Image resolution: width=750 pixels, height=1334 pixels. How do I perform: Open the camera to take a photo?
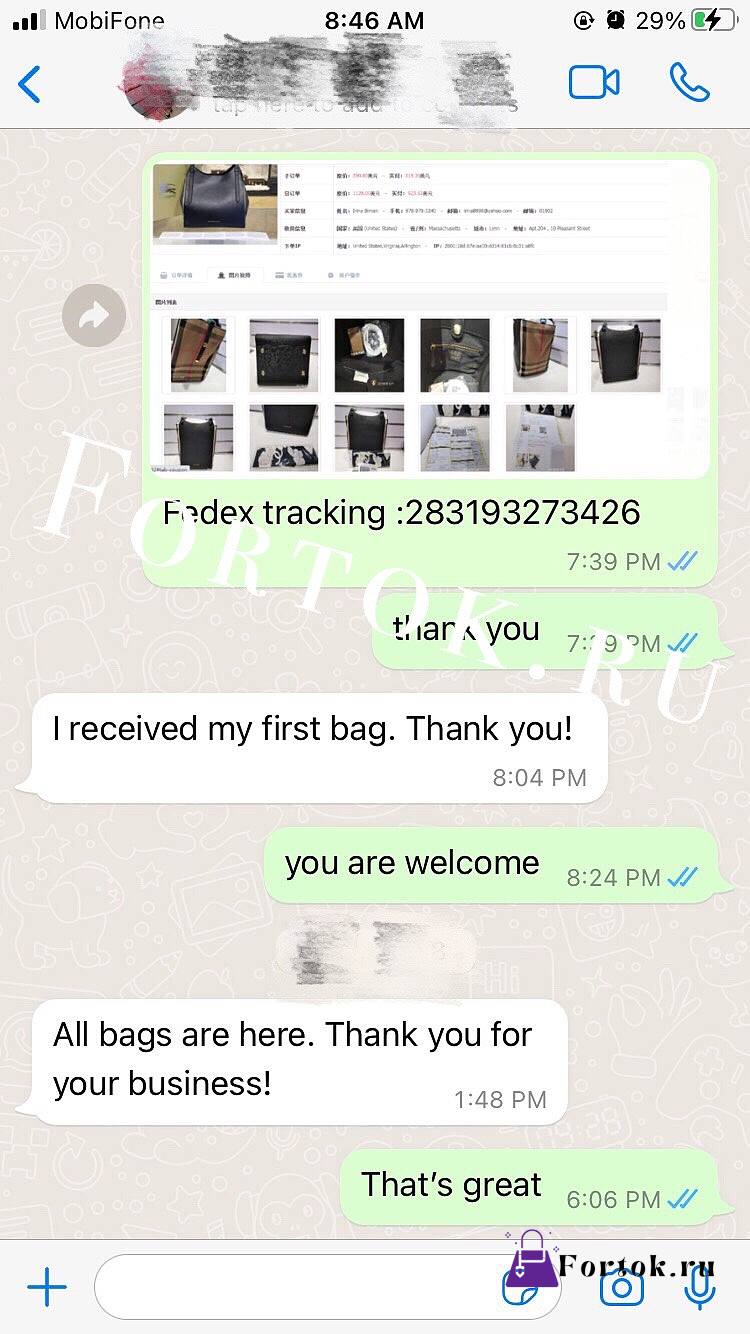coord(621,1287)
